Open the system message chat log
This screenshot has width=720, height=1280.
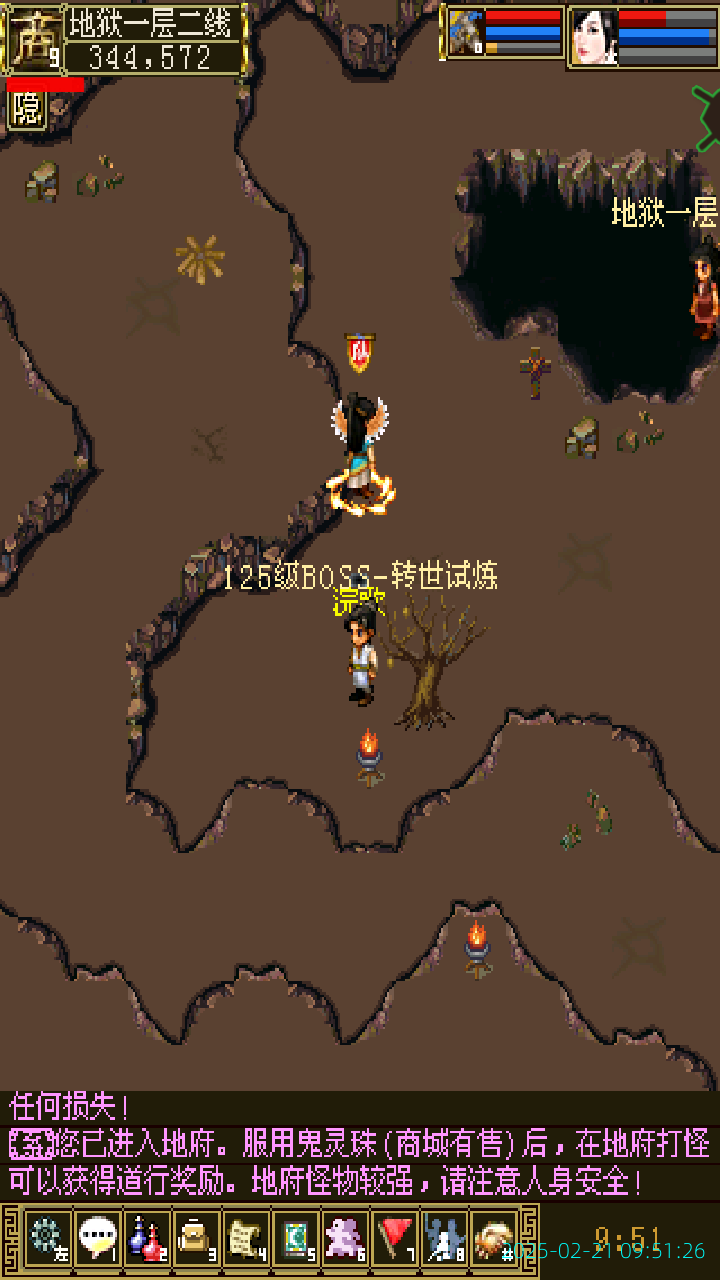(360, 1145)
